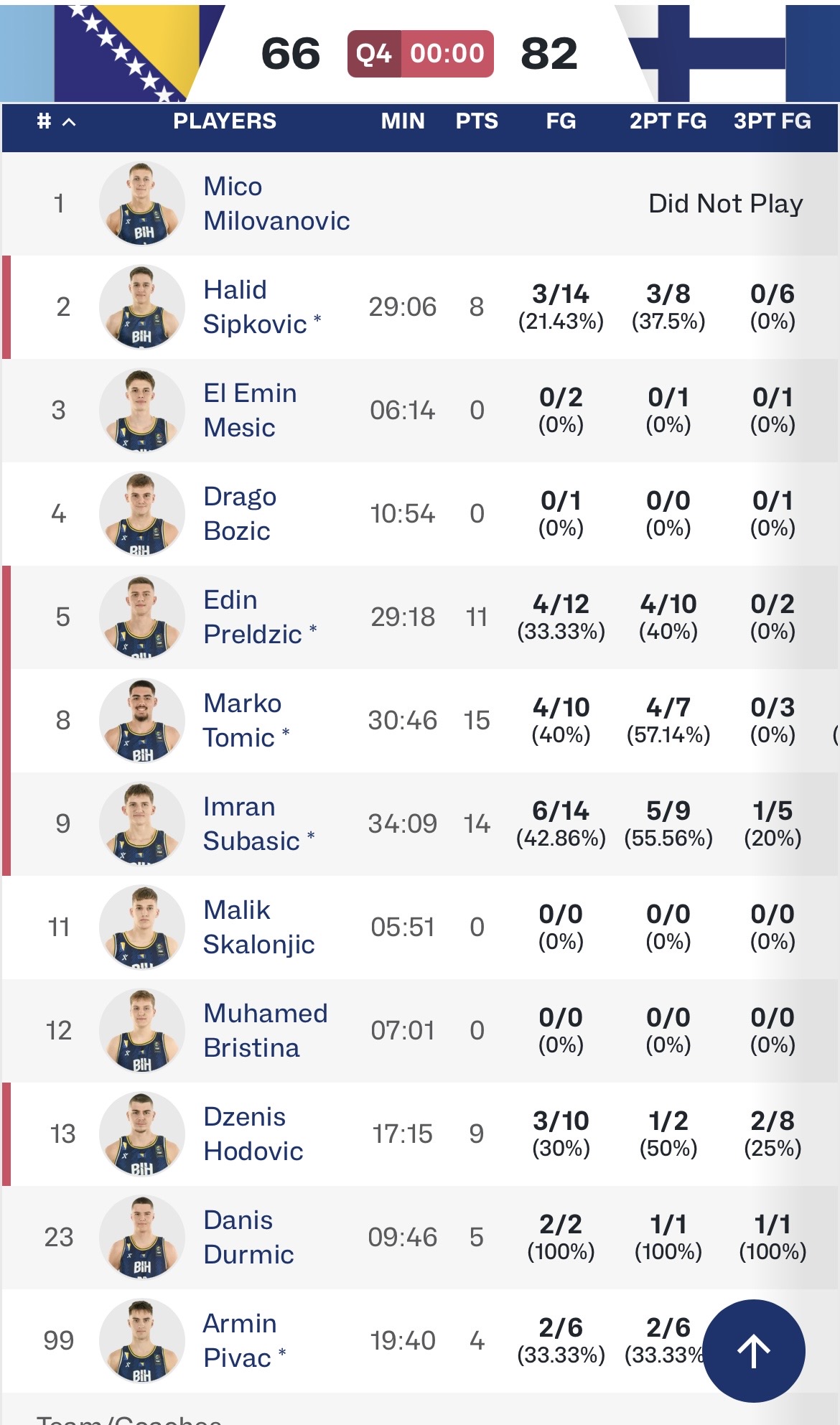This screenshot has height=1425, width=840.
Task: View Danis Durmic's player page
Action: (x=248, y=1237)
